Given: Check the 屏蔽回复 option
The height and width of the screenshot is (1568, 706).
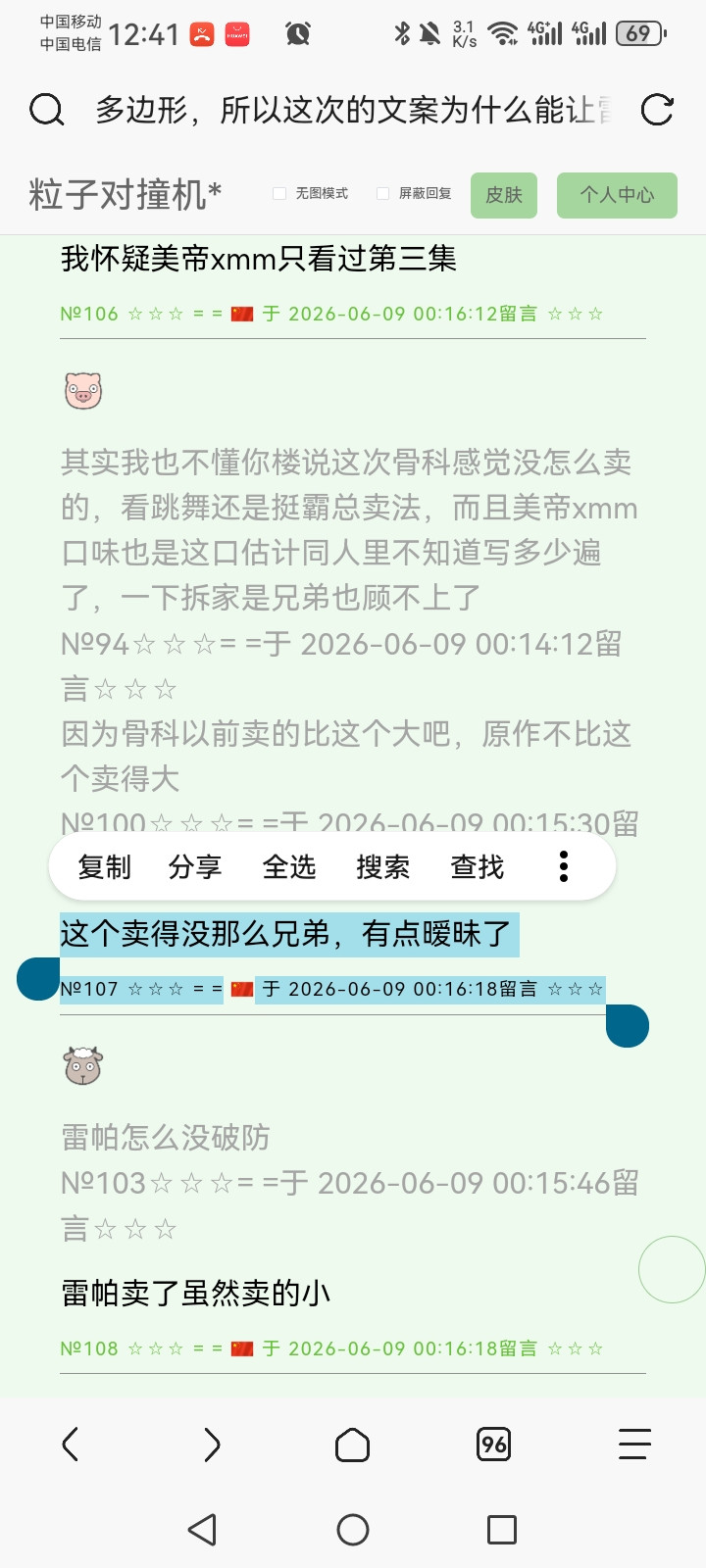Looking at the screenshot, I should (383, 194).
